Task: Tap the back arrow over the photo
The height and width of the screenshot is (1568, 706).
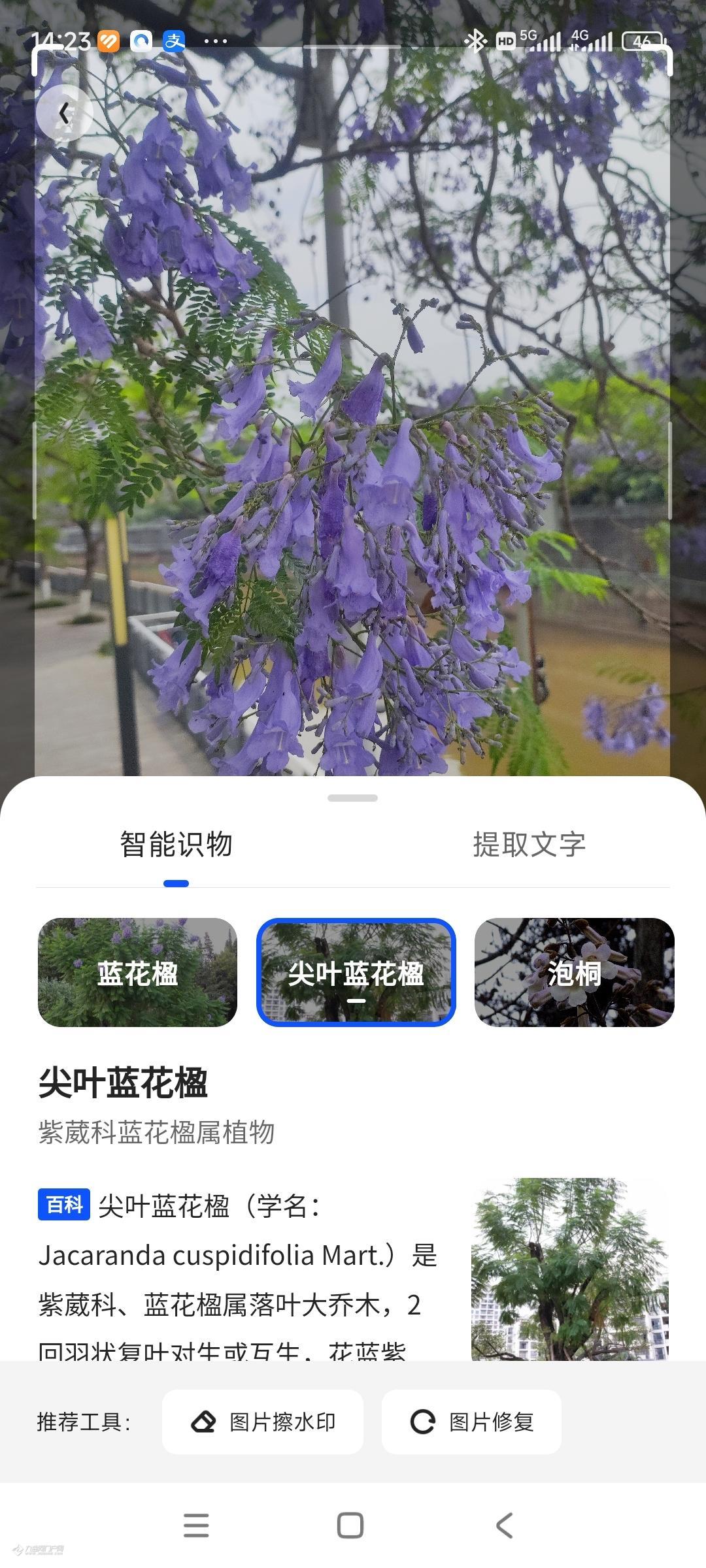Action: tap(64, 113)
